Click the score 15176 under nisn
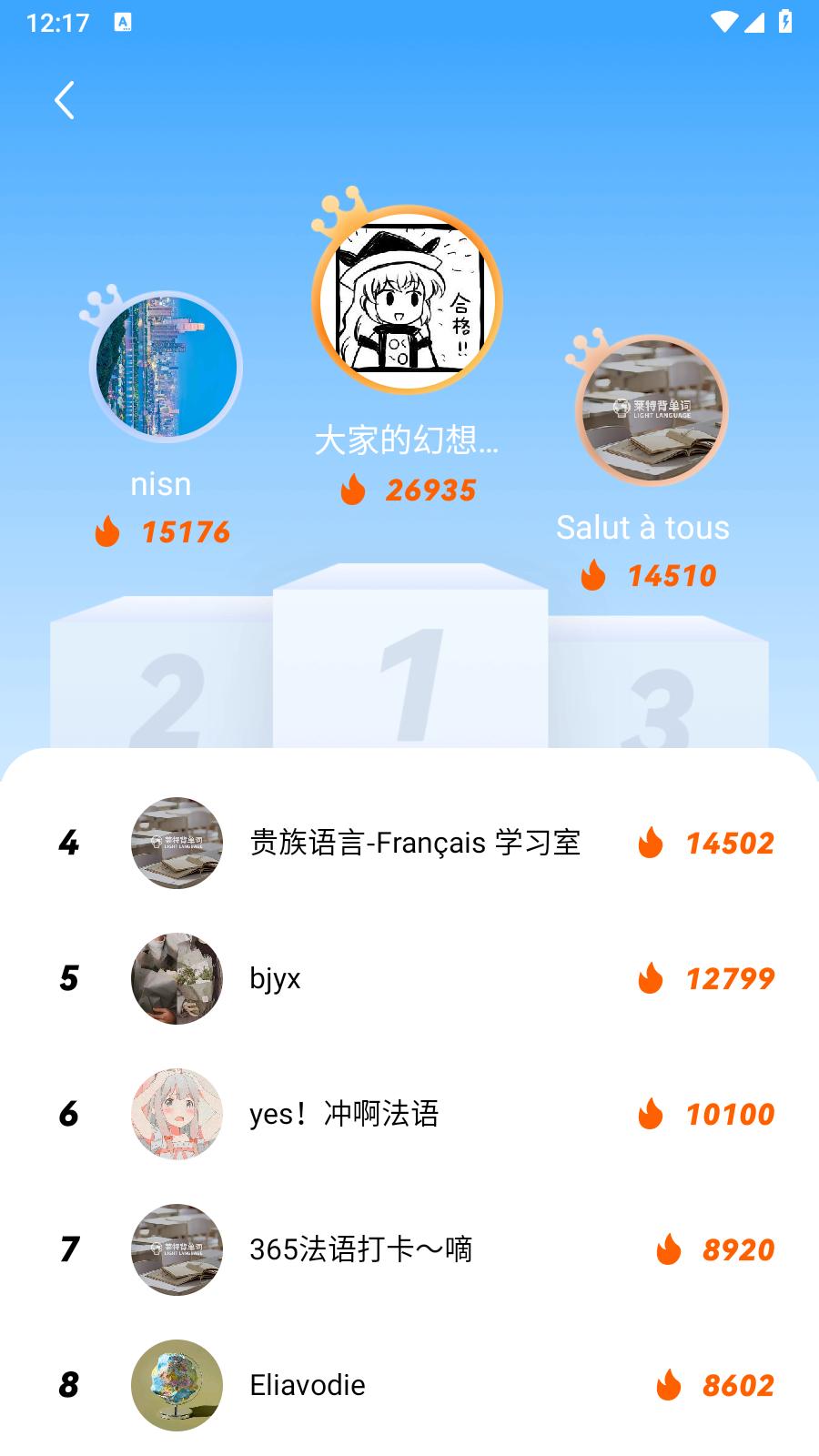The image size is (819, 1456). (185, 531)
